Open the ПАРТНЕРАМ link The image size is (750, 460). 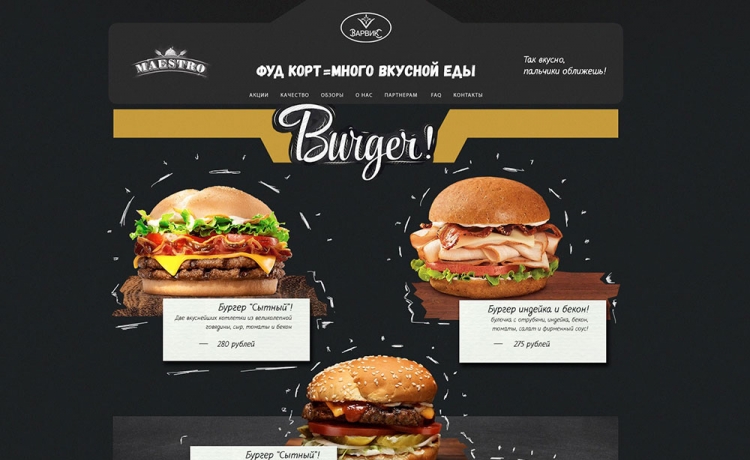click(x=400, y=95)
